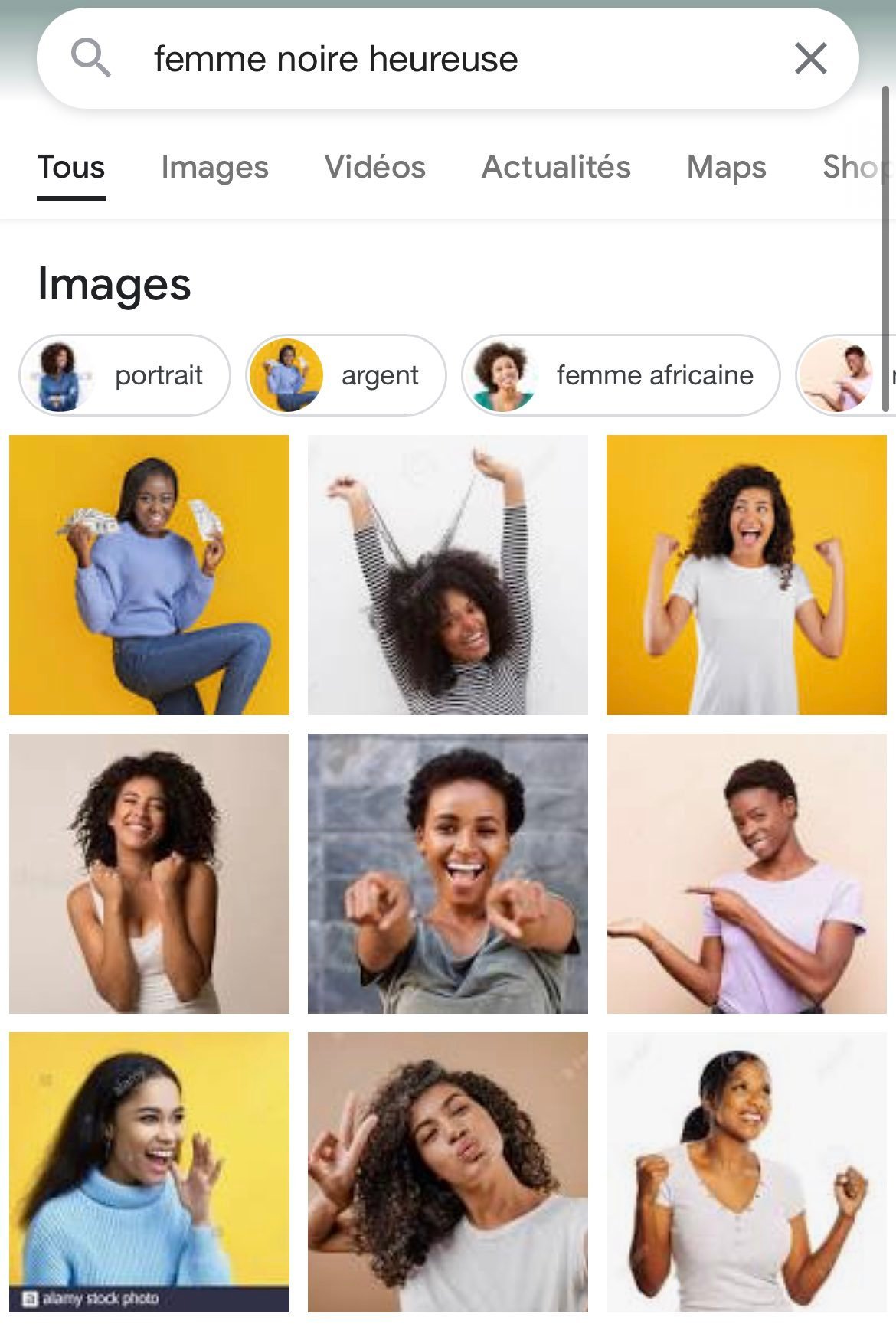This screenshot has width=896, height=1337.
Task: Select the Tous tab
Action: coord(71,167)
